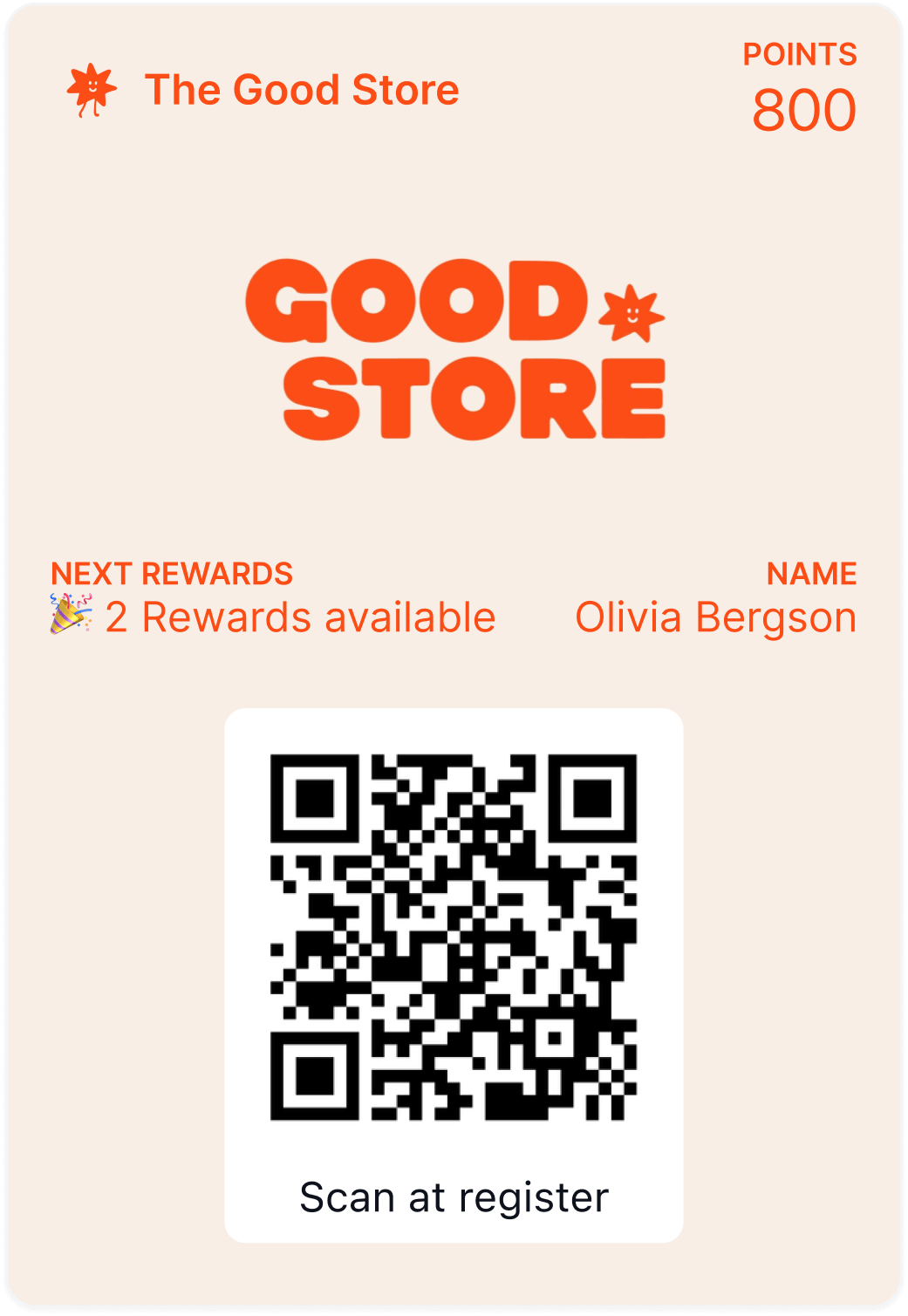Tap the party popper emoji

(x=72, y=615)
